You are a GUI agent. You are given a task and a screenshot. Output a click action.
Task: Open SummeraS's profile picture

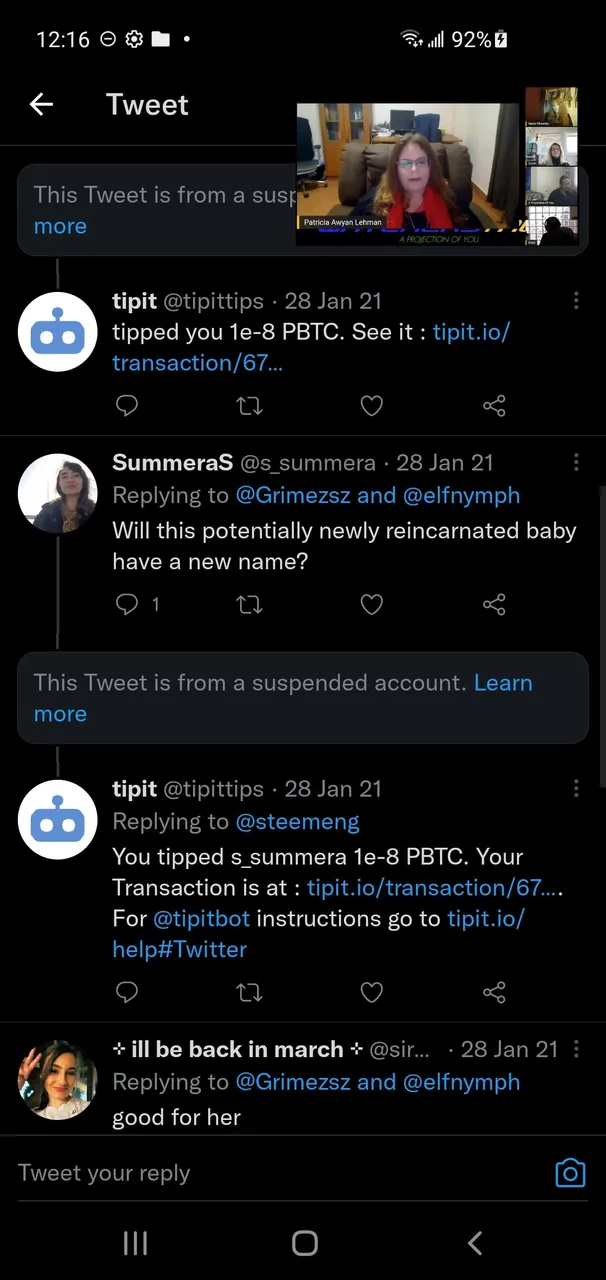point(57,493)
